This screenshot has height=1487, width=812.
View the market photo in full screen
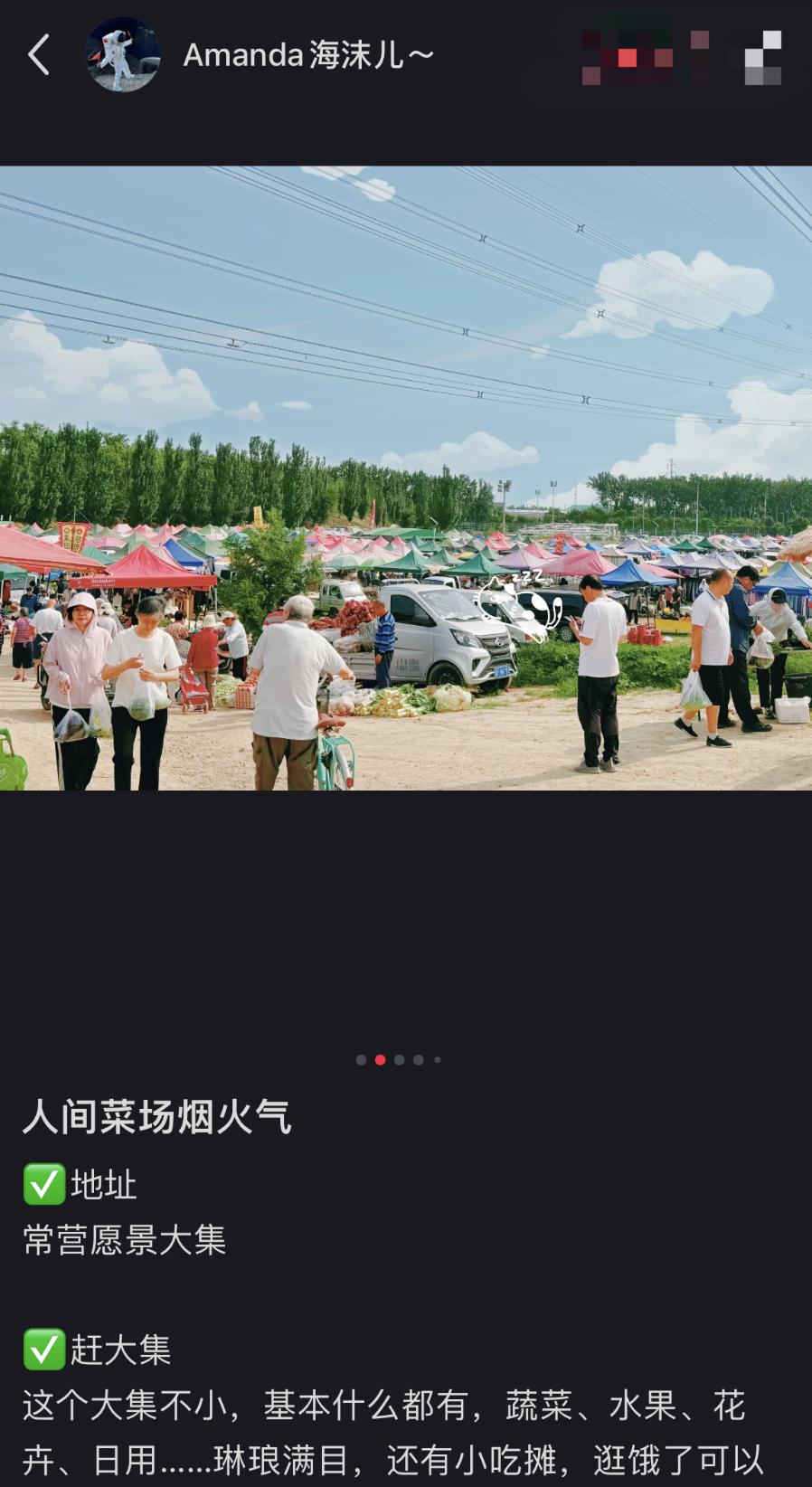point(406,478)
